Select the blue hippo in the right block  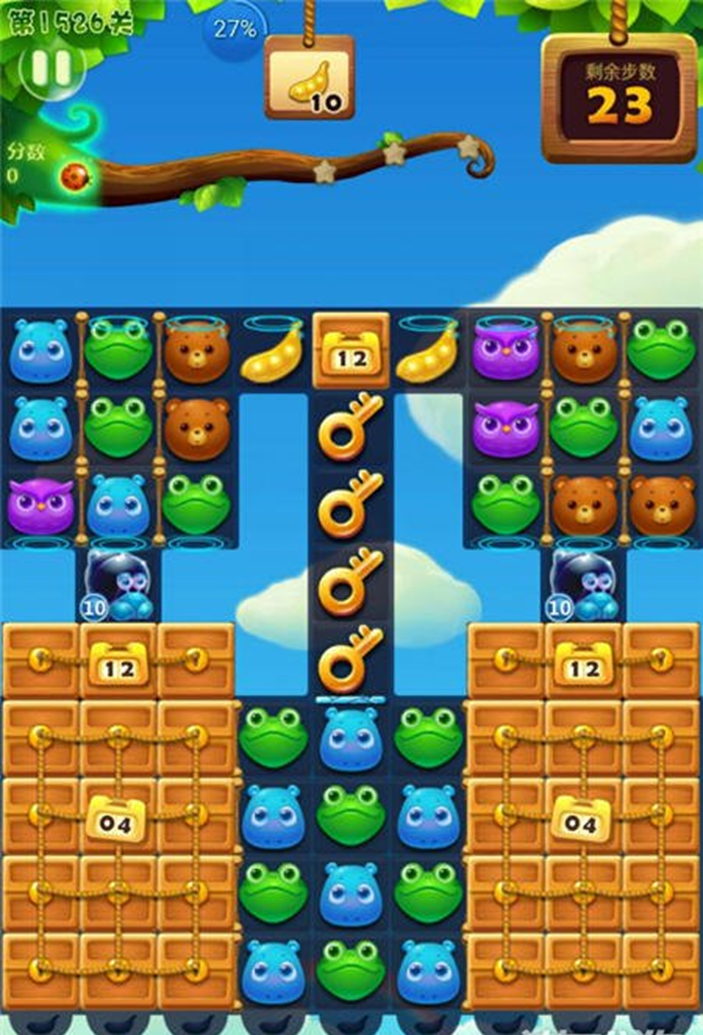[660, 426]
